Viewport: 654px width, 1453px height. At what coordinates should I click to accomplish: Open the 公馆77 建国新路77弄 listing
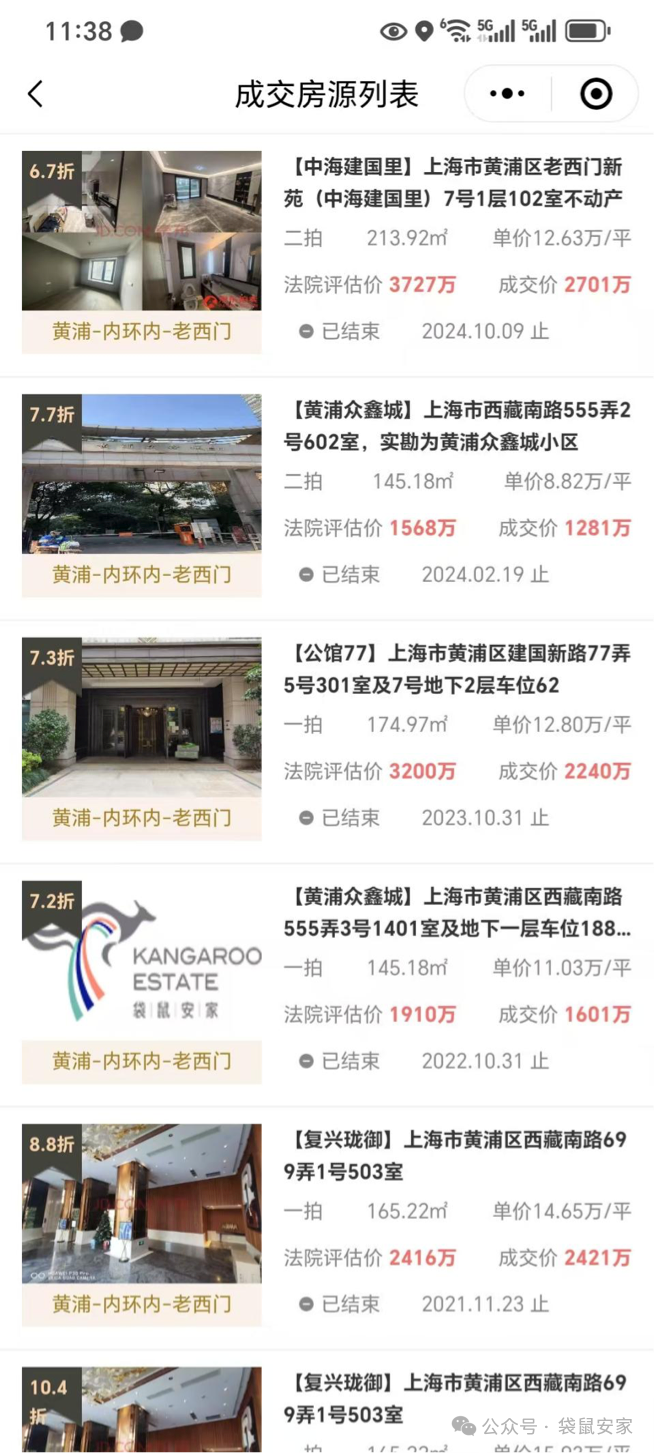tap(457, 670)
